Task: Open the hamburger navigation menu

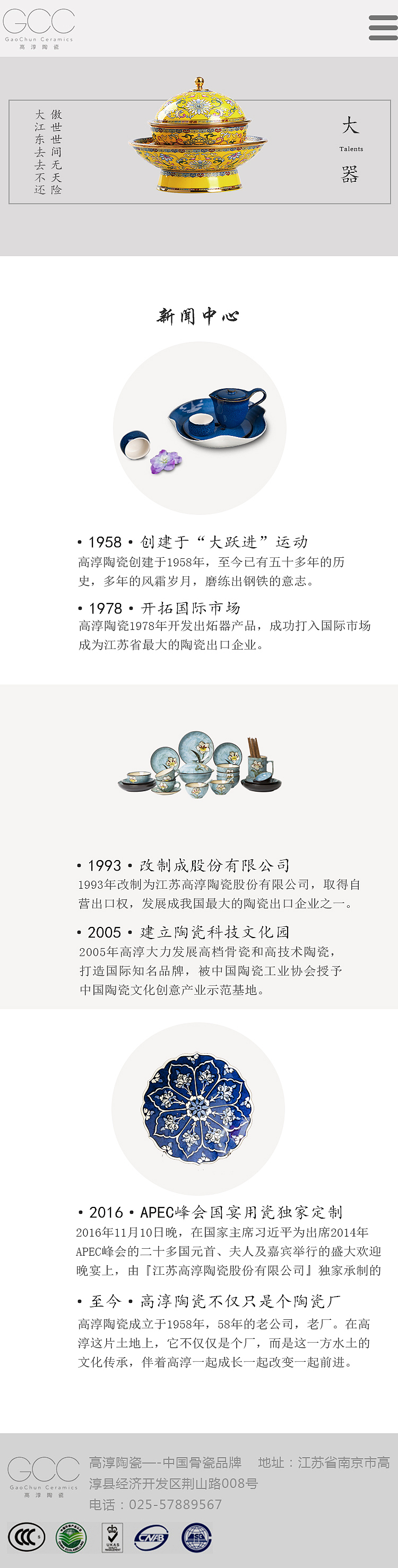Action: click(383, 28)
